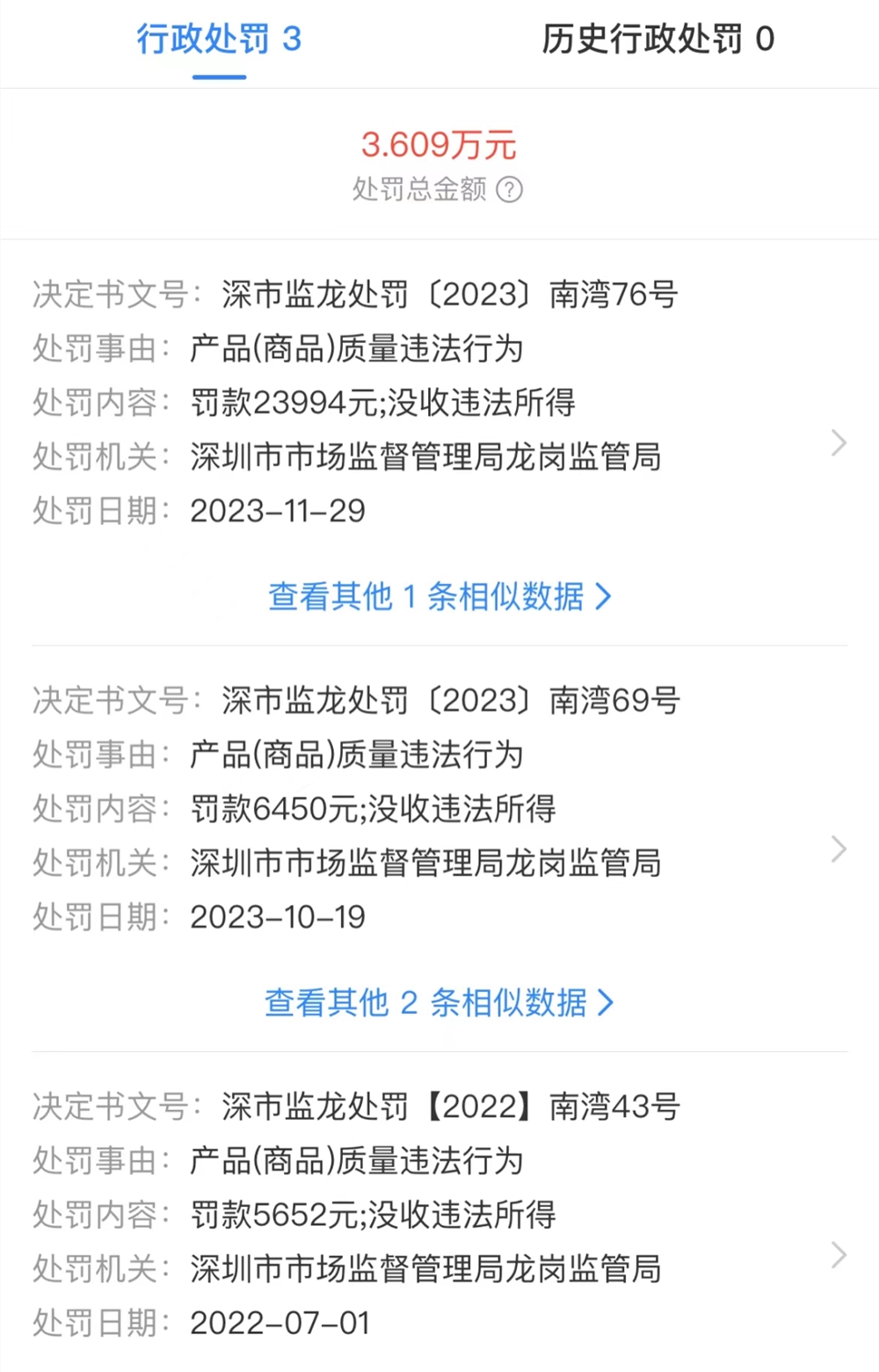Click 产品(商品)质量违法行为 in the second record

(x=356, y=755)
